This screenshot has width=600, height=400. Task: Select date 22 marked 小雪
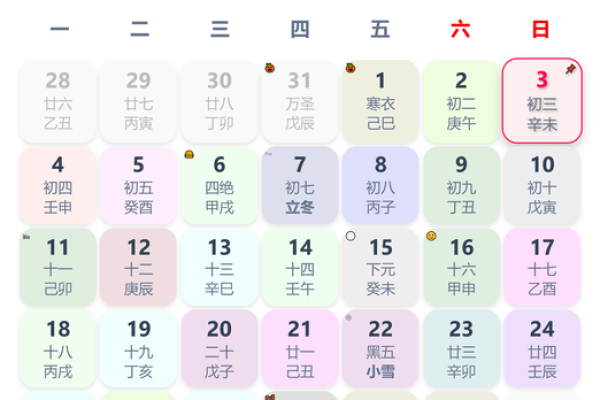(x=380, y=348)
